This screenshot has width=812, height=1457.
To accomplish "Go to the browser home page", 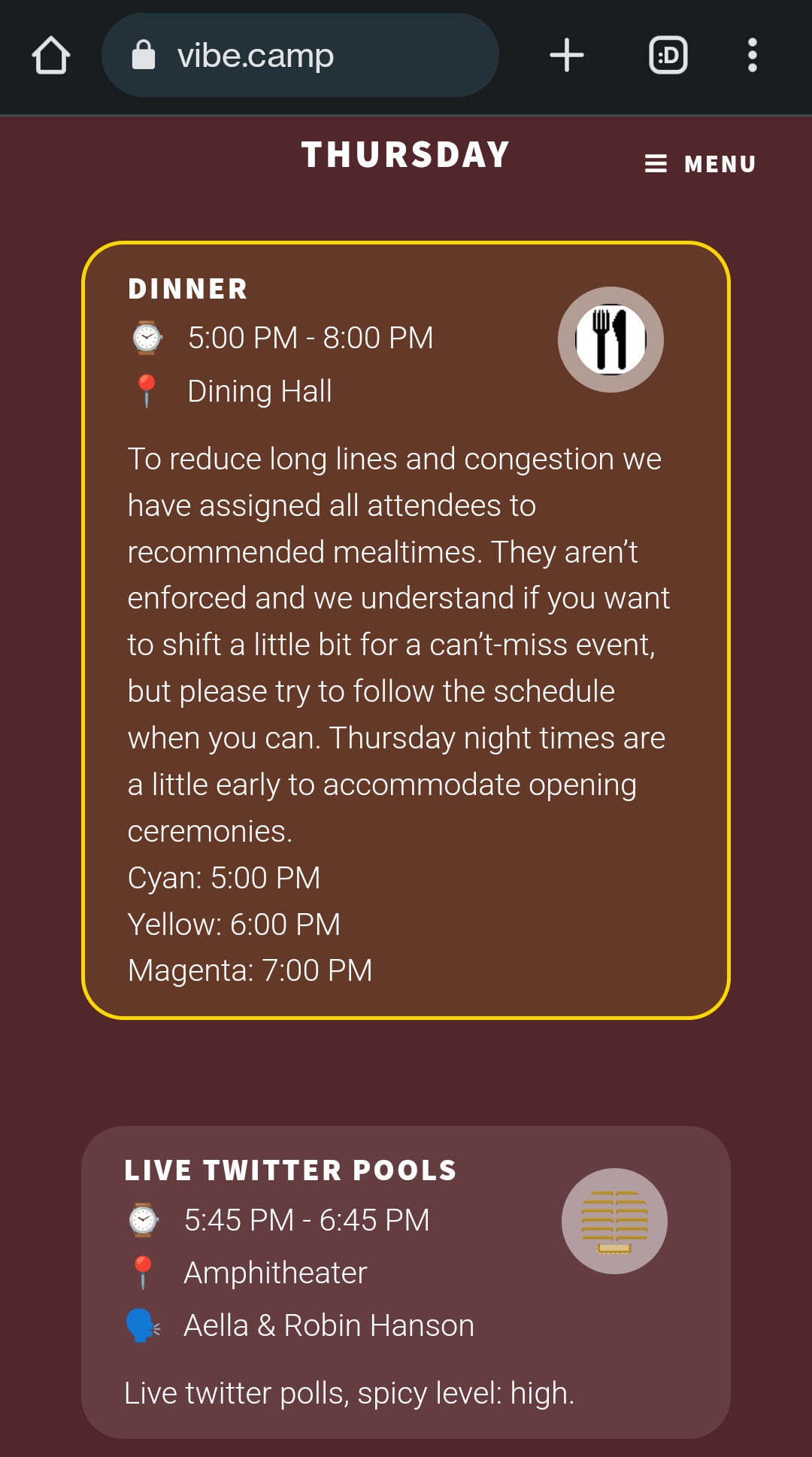I will [x=51, y=56].
